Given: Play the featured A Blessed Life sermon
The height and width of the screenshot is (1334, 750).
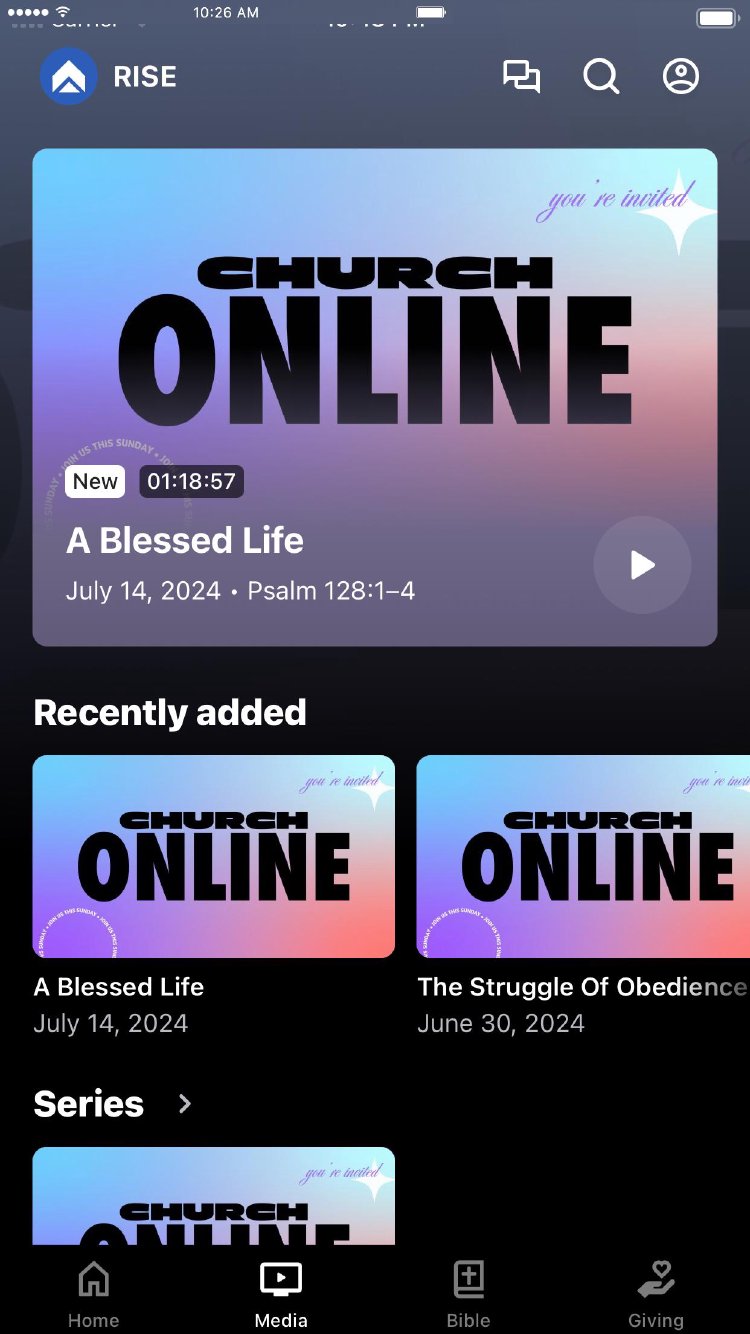Looking at the screenshot, I should pyautogui.click(x=642, y=565).
